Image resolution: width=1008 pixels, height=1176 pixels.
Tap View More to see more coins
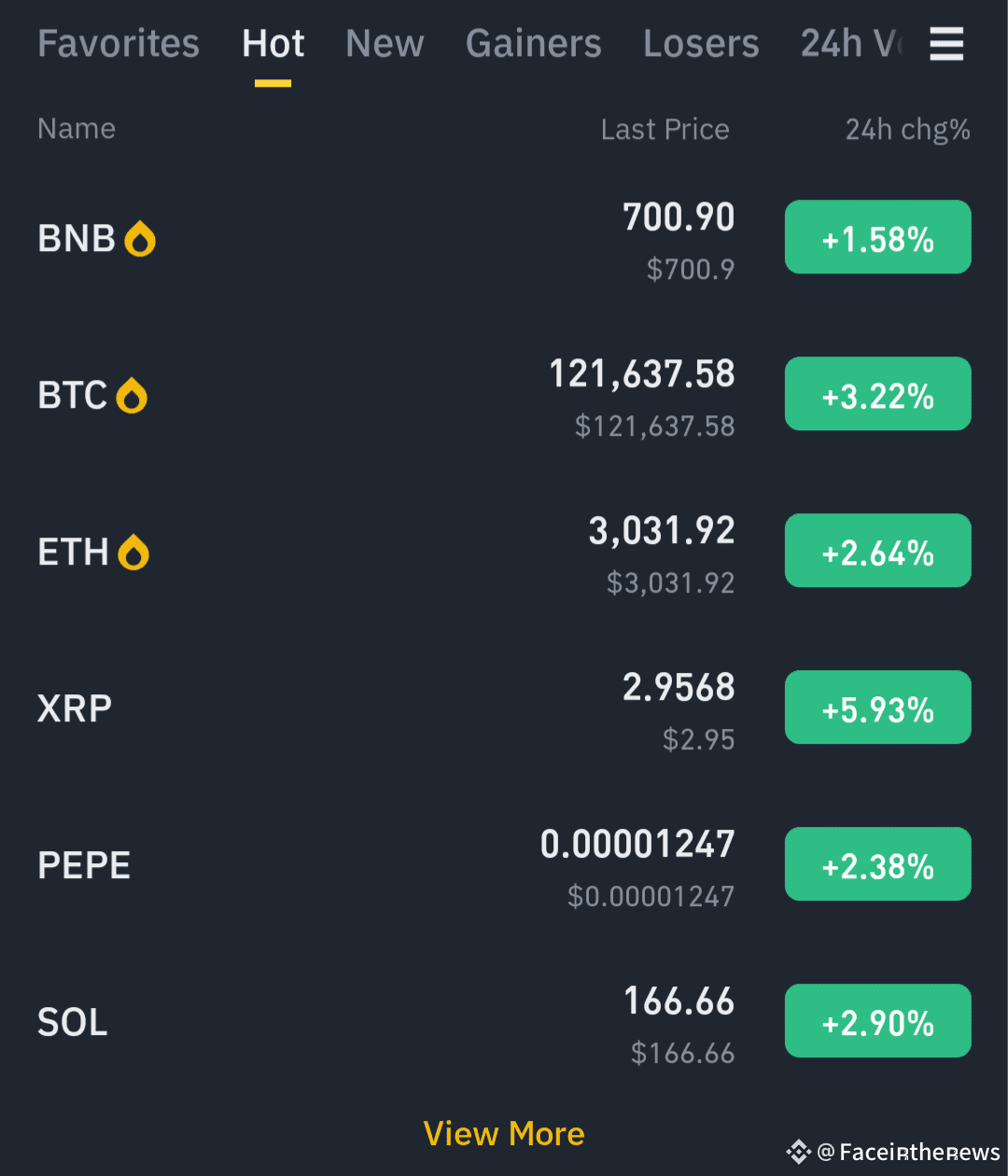pyautogui.click(x=504, y=1134)
